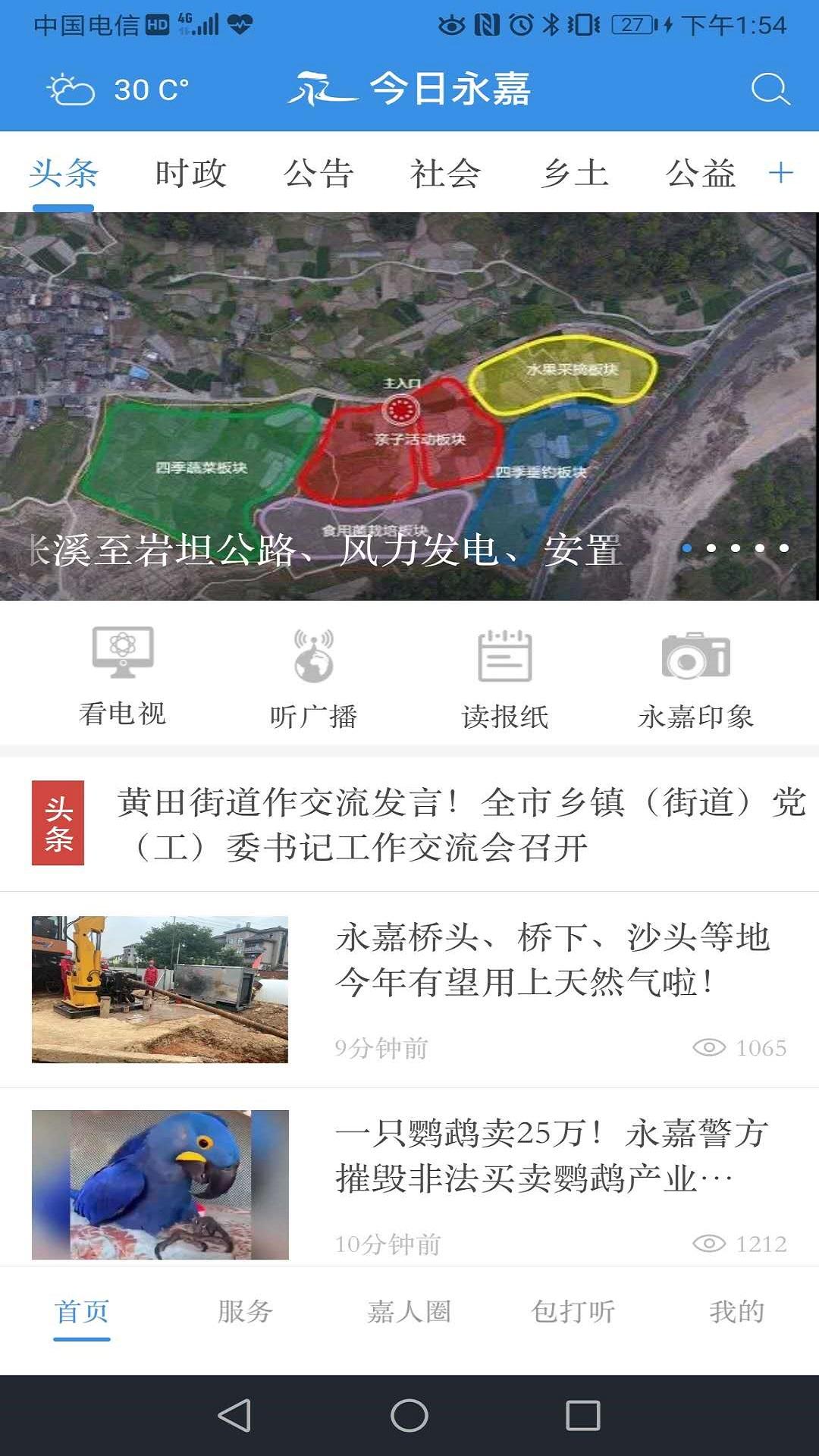The height and width of the screenshot is (1456, 819).
Task: Open headline about 黄田街道作交流发言
Action: [x=455, y=824]
